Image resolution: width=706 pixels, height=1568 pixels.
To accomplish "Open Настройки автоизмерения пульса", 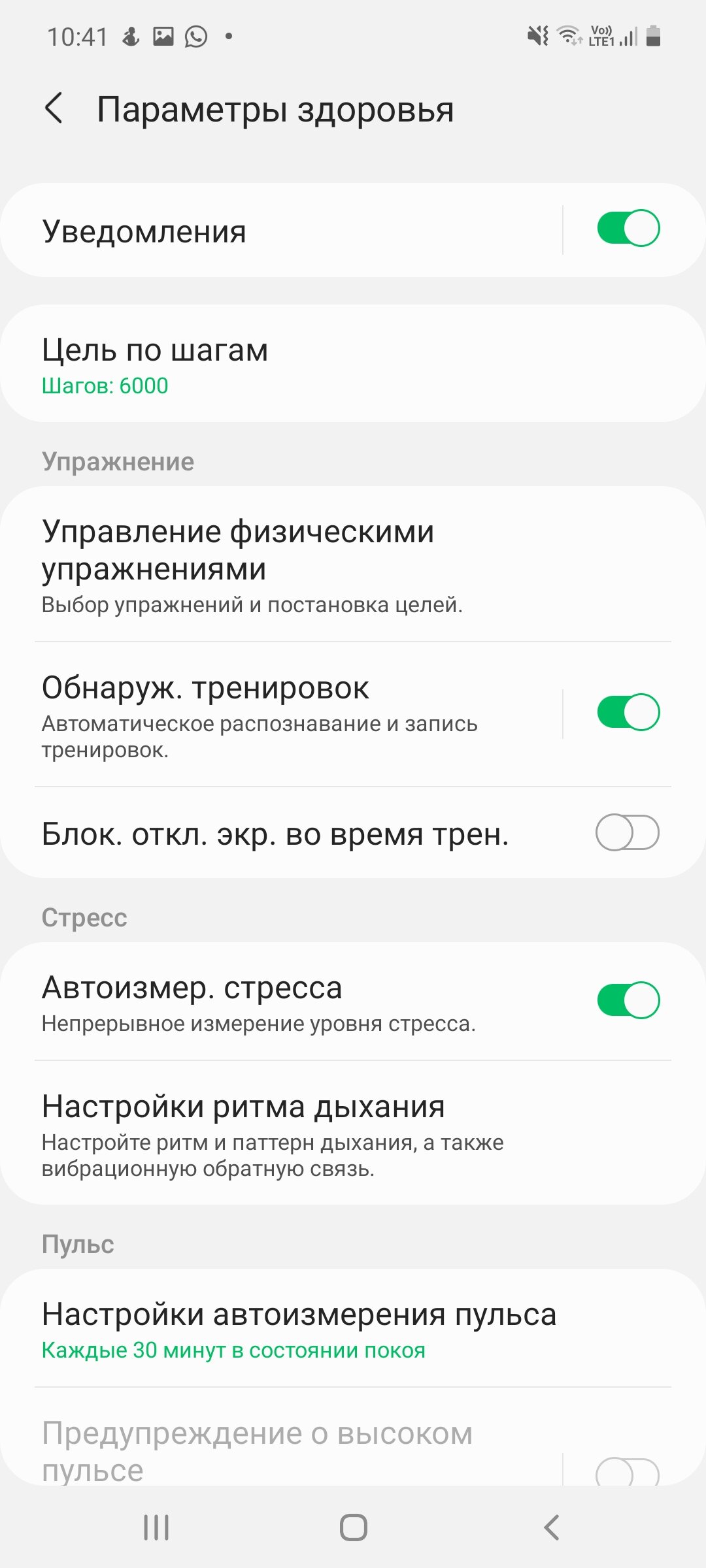I will point(353,1329).
